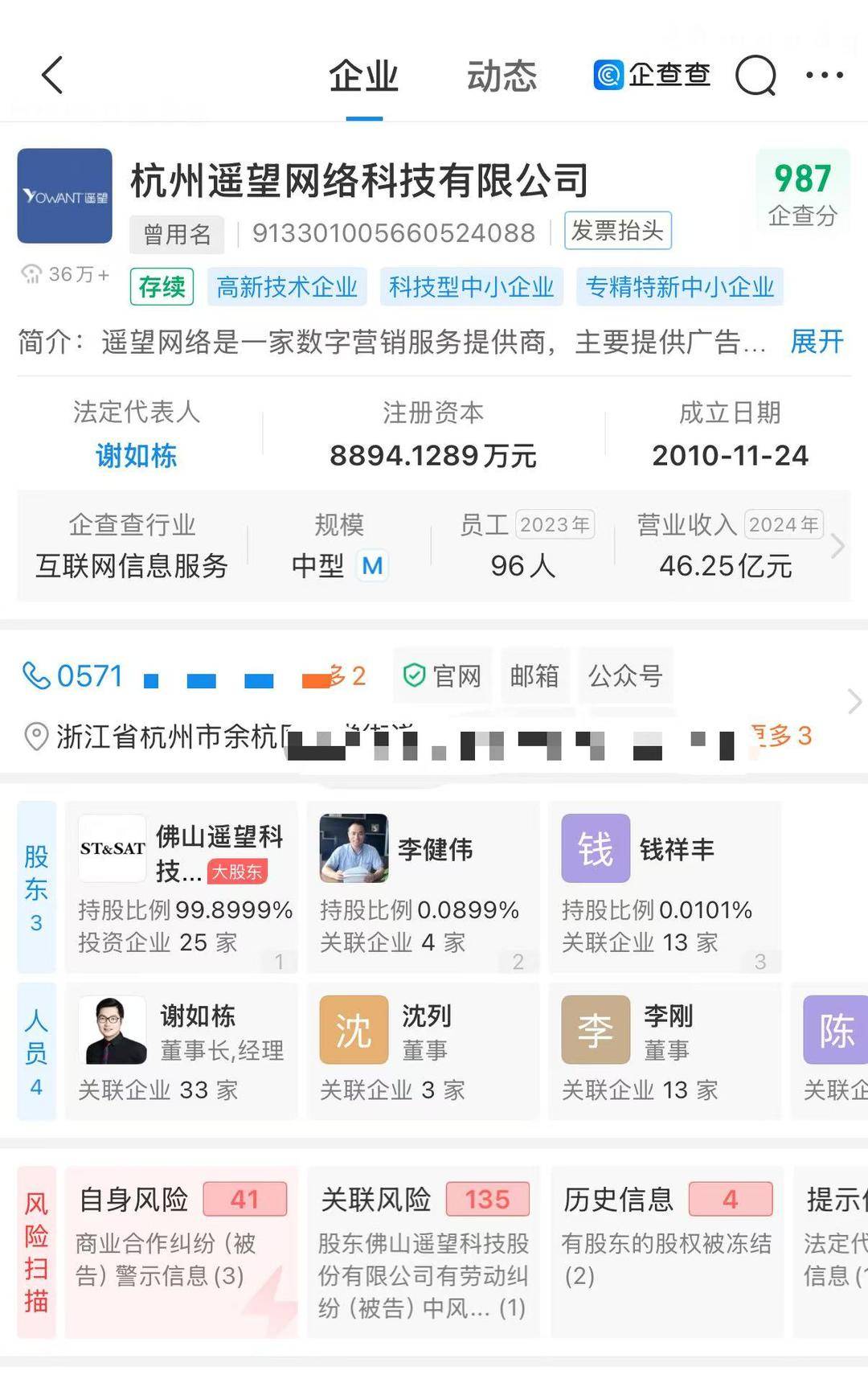The width and height of the screenshot is (868, 1379).
Task: Go back using the top-left arrow
Action: (53, 76)
